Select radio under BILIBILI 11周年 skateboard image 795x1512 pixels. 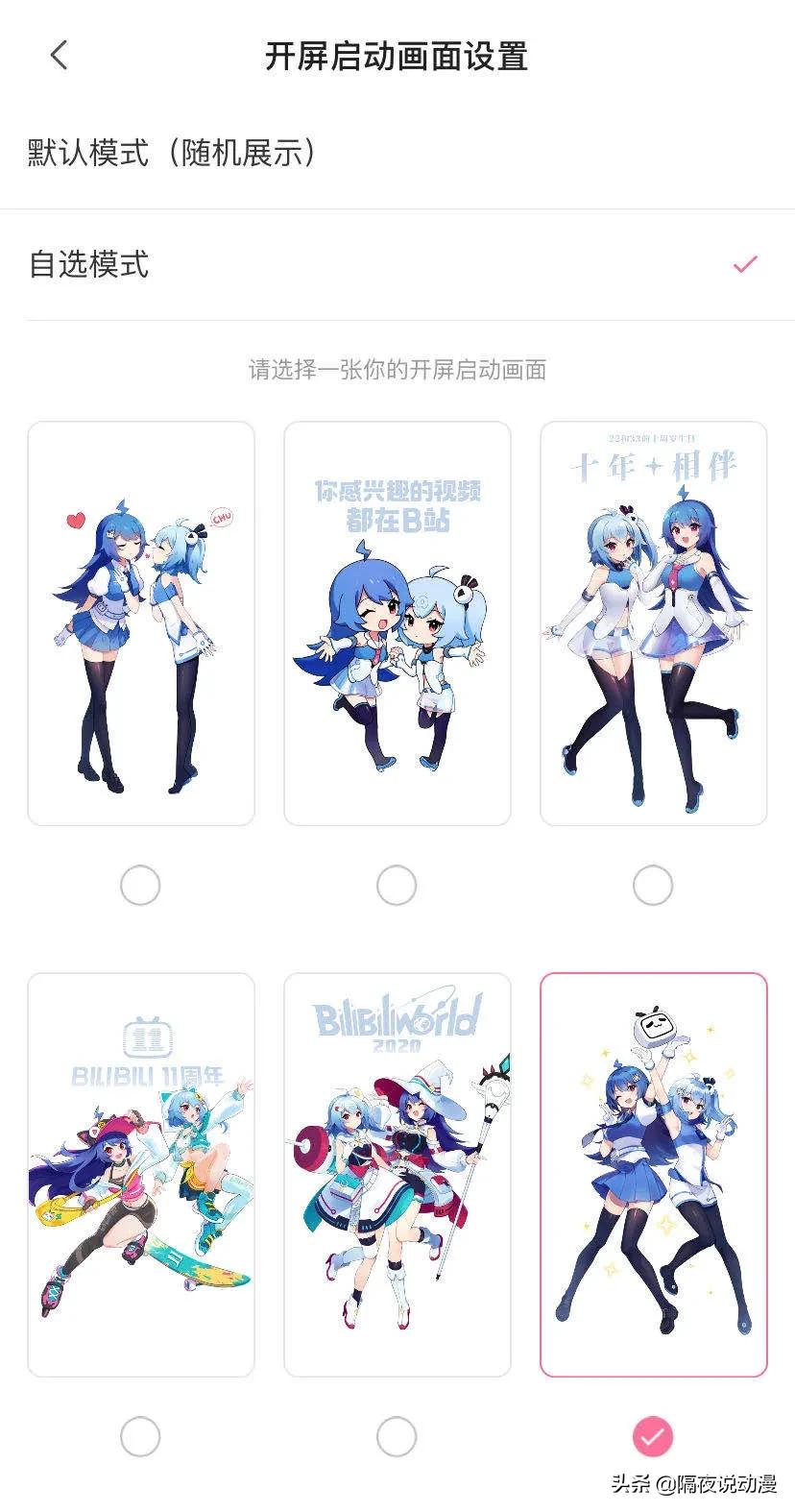[x=140, y=1435]
